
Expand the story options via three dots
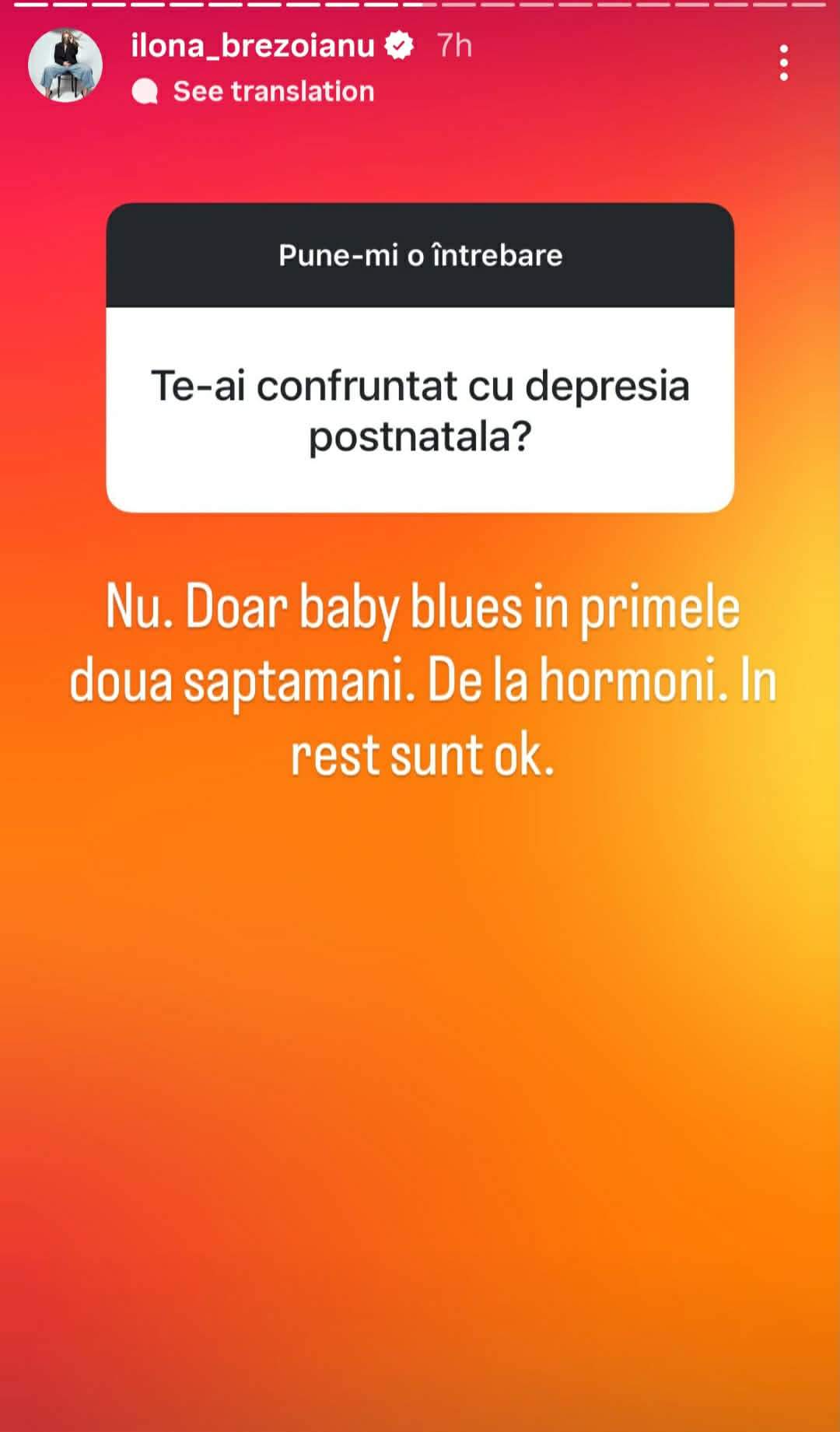click(783, 61)
